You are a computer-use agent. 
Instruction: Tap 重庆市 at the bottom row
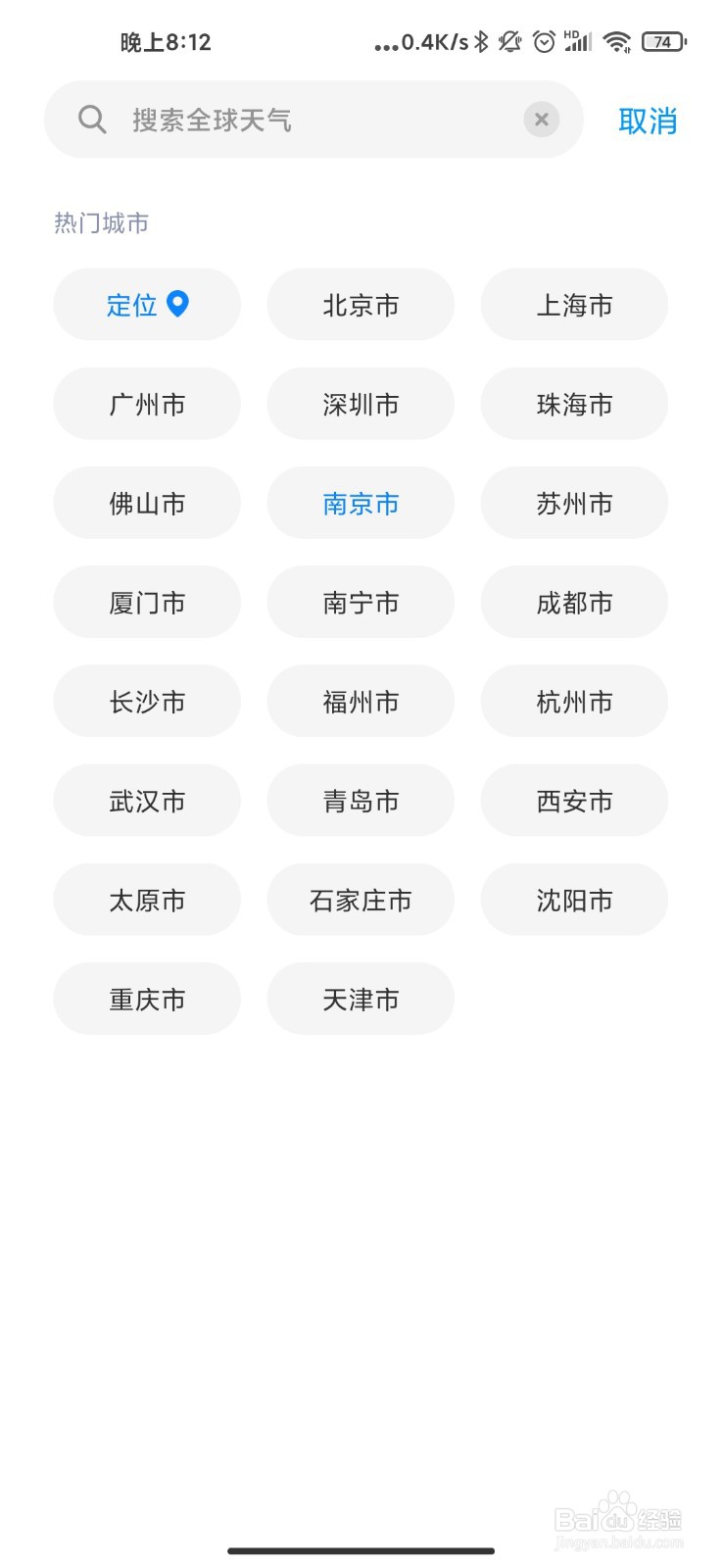click(147, 999)
